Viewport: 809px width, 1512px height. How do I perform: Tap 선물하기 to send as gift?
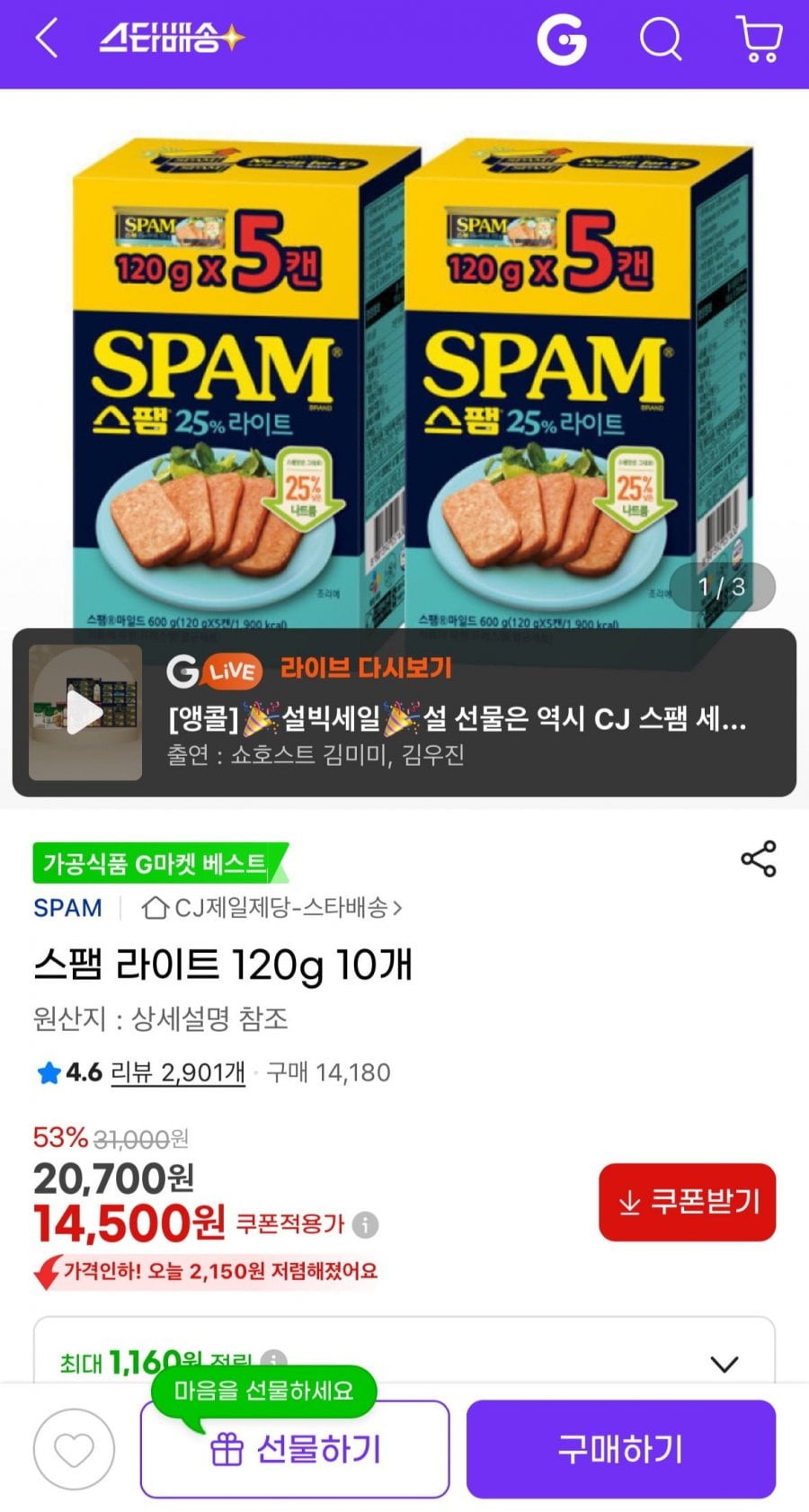point(295,1449)
